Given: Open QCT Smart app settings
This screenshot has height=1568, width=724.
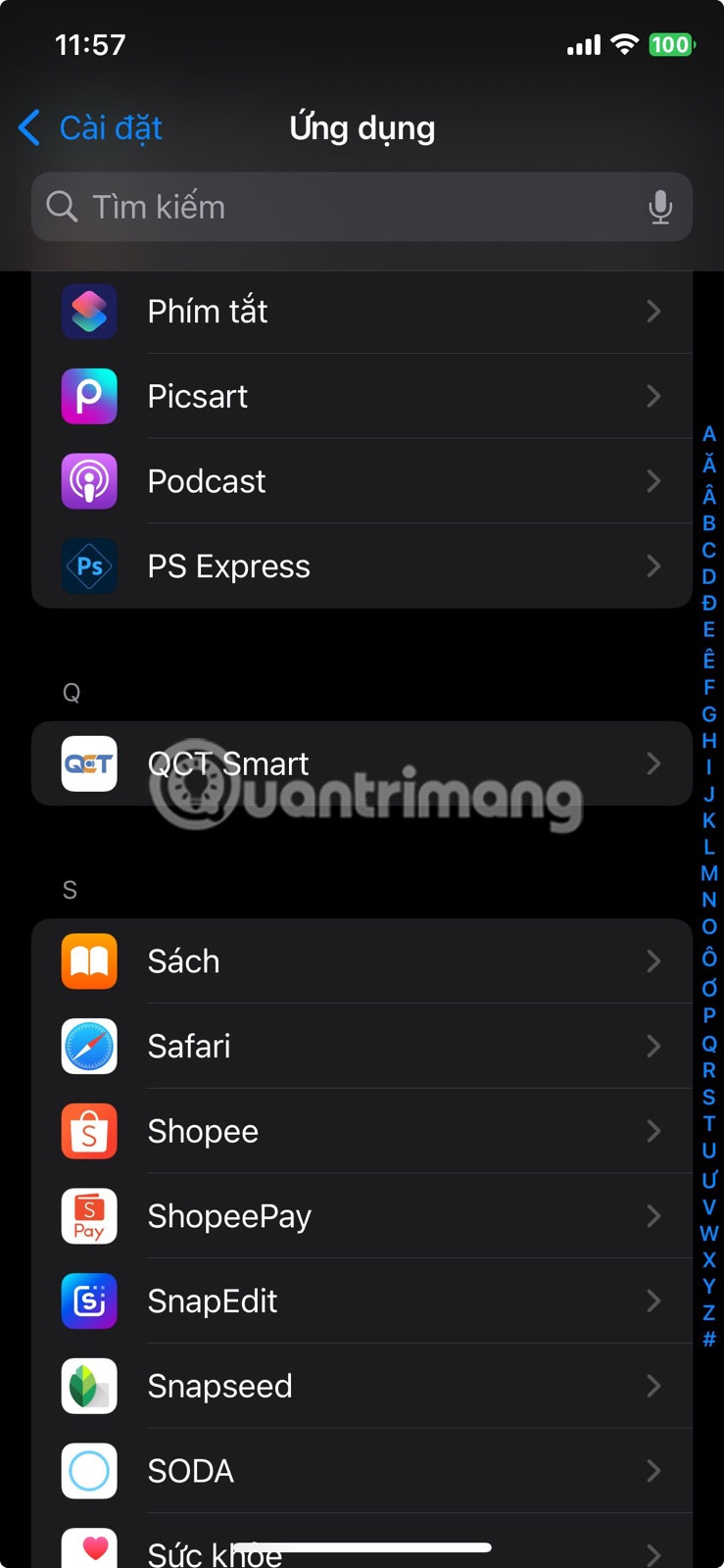Looking at the screenshot, I should click(362, 764).
